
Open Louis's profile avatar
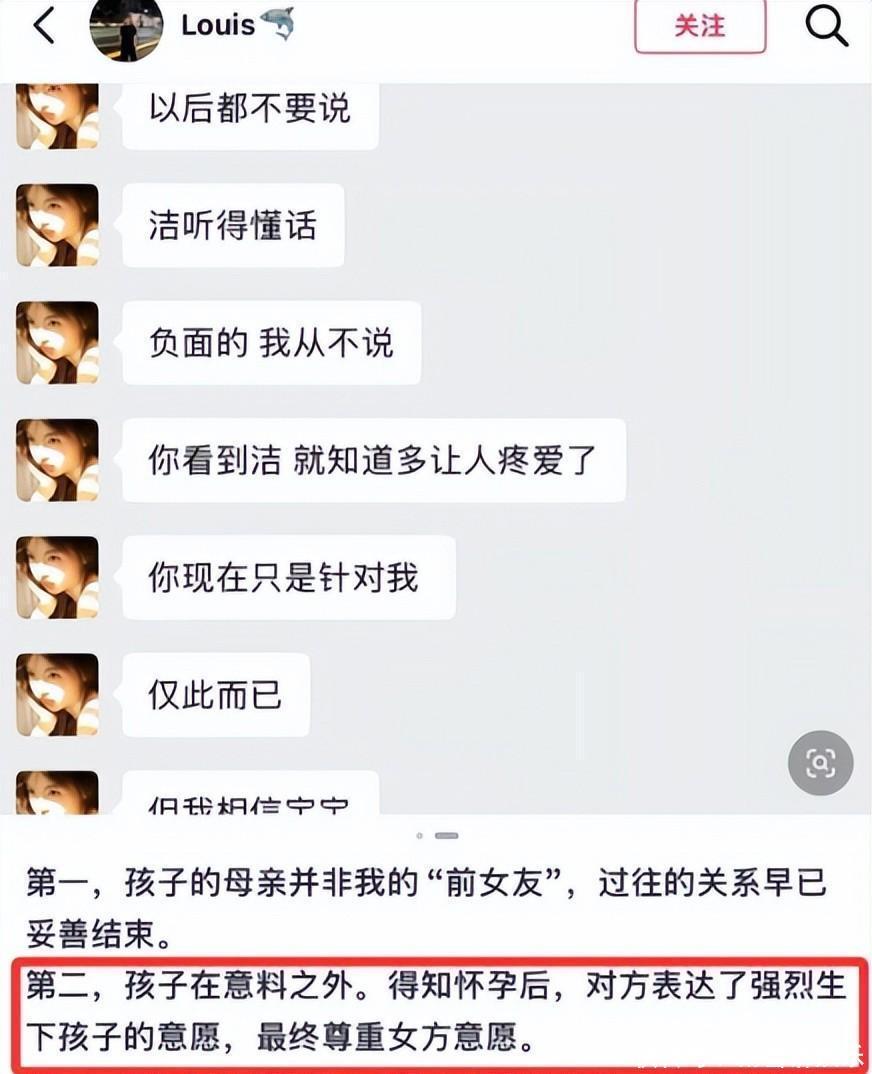126,27
